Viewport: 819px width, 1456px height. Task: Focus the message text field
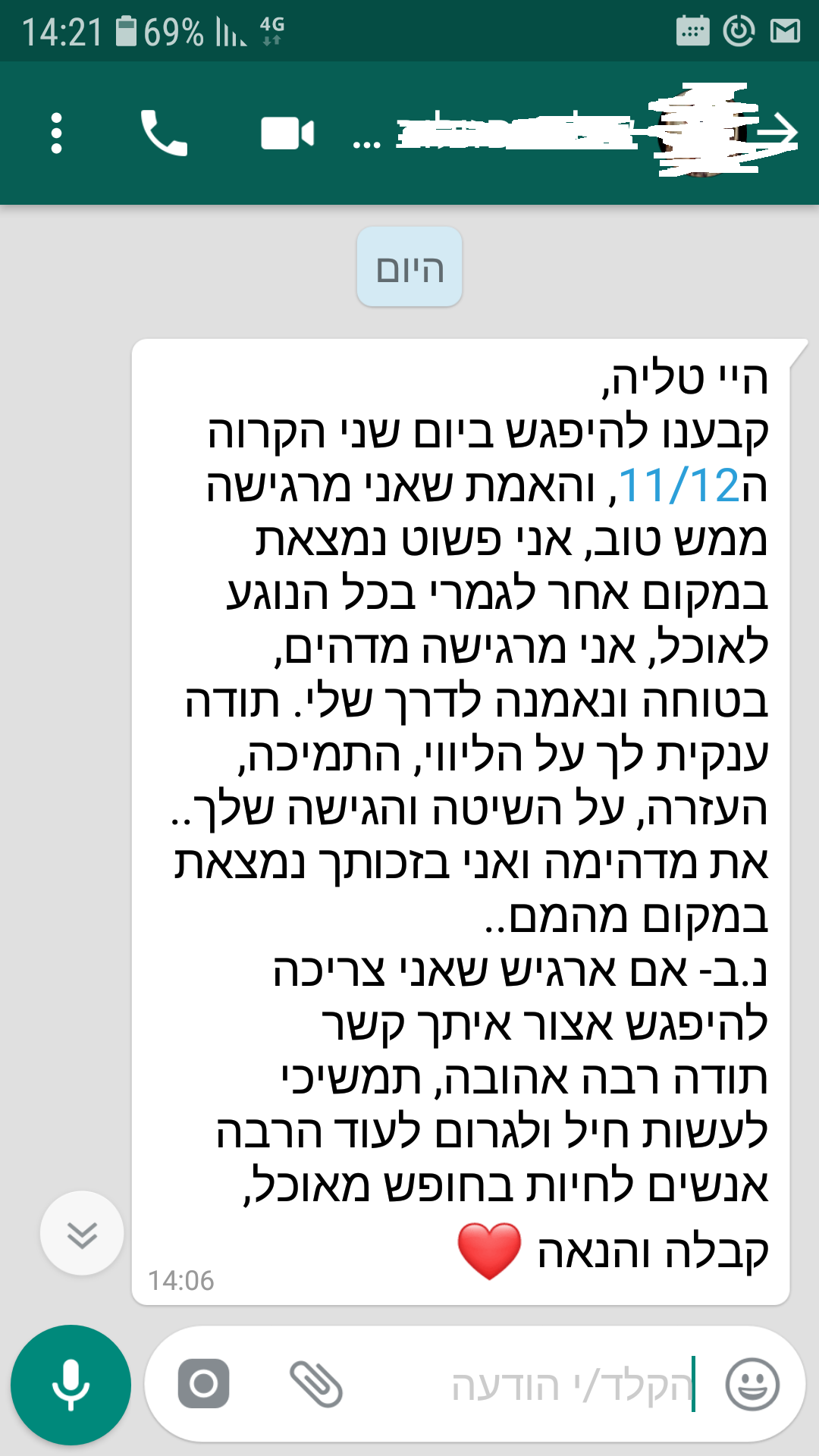pos(531,1385)
